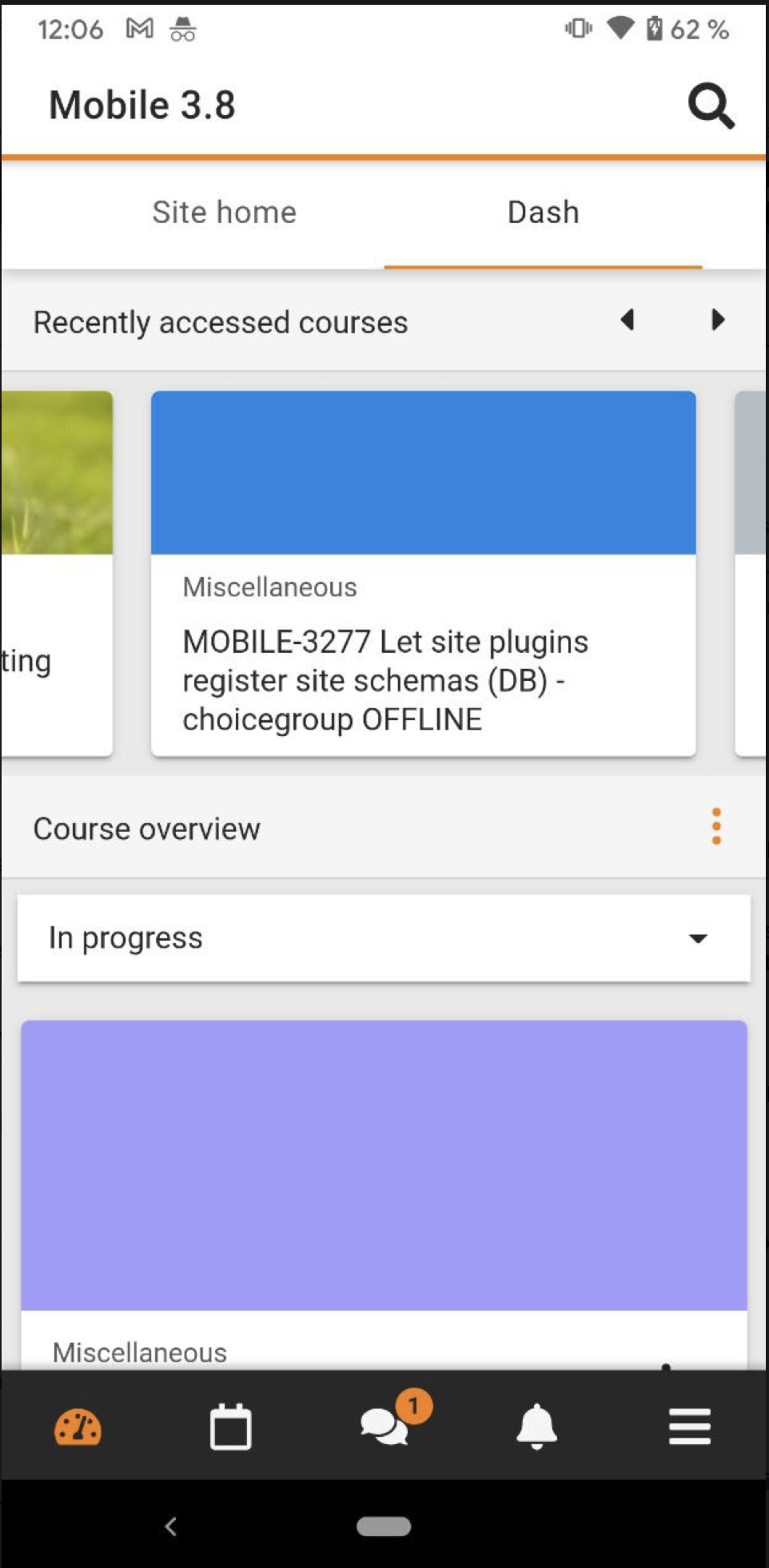The image size is (769, 1568).
Task: Tap the system back arrow
Action: (170, 1526)
